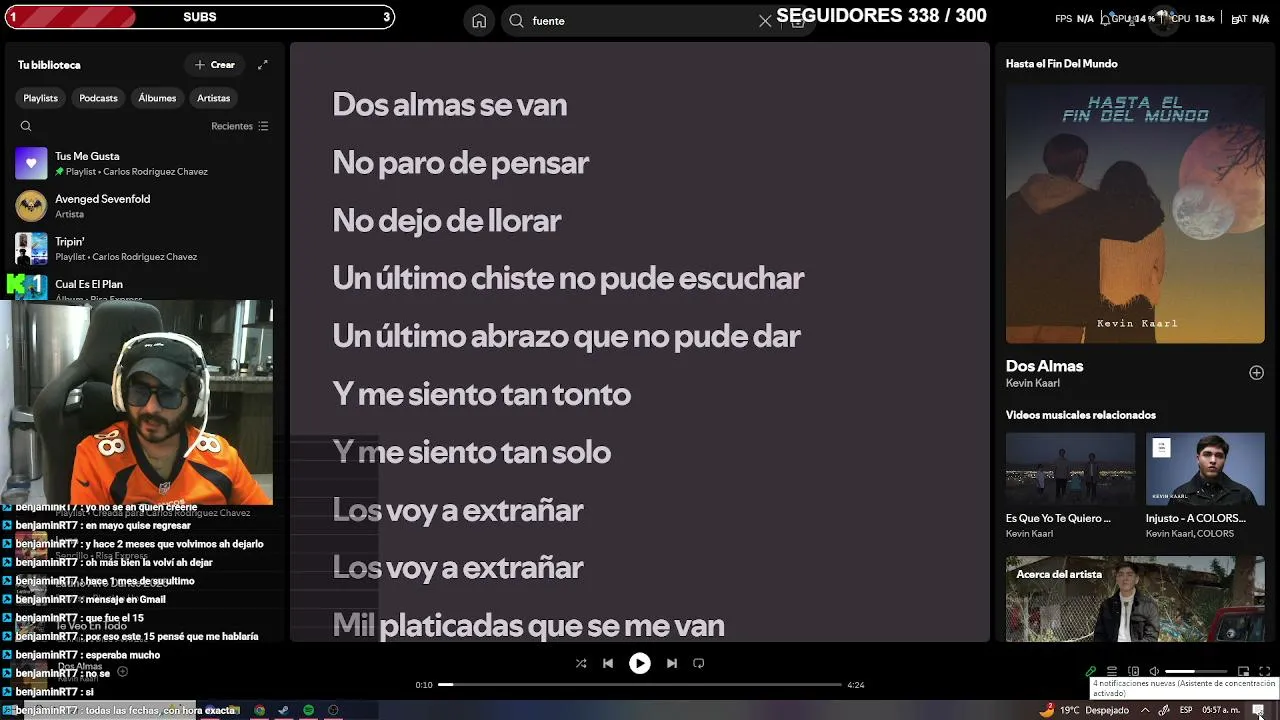Filter library by Álbumes
The width and height of the screenshot is (1280, 720).
tap(157, 98)
